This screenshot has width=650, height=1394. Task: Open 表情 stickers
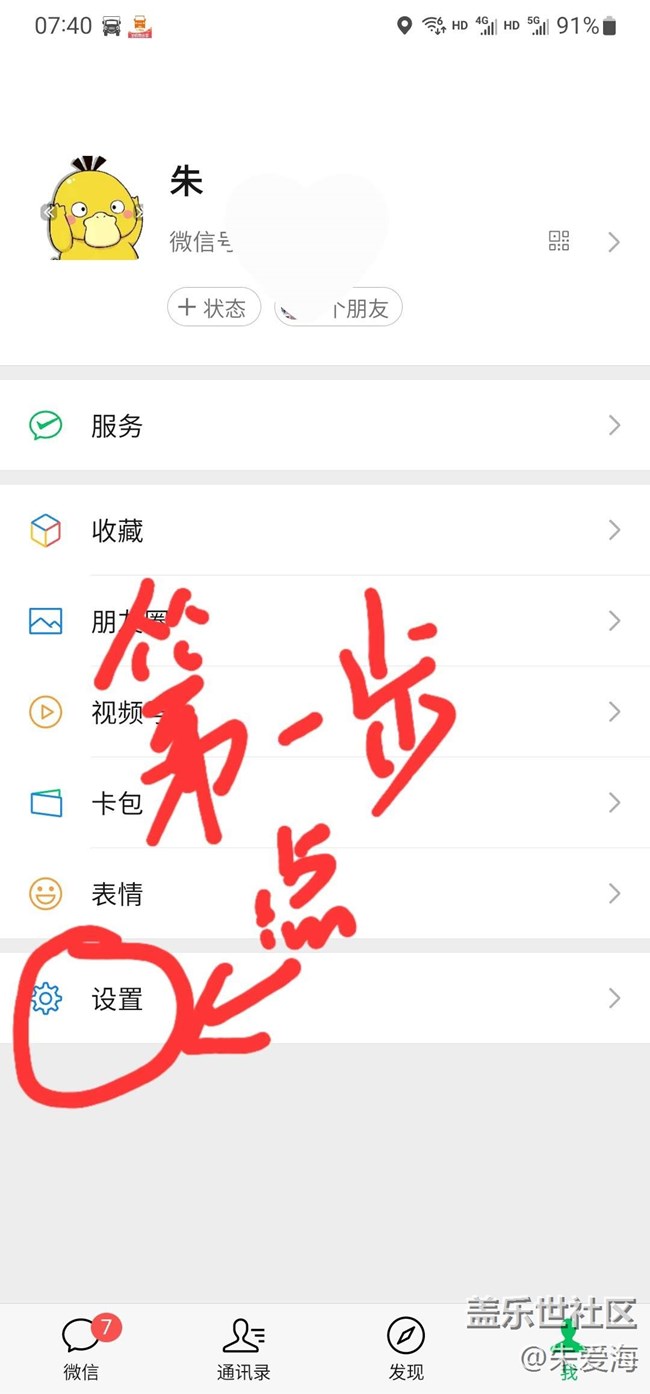tap(324, 893)
